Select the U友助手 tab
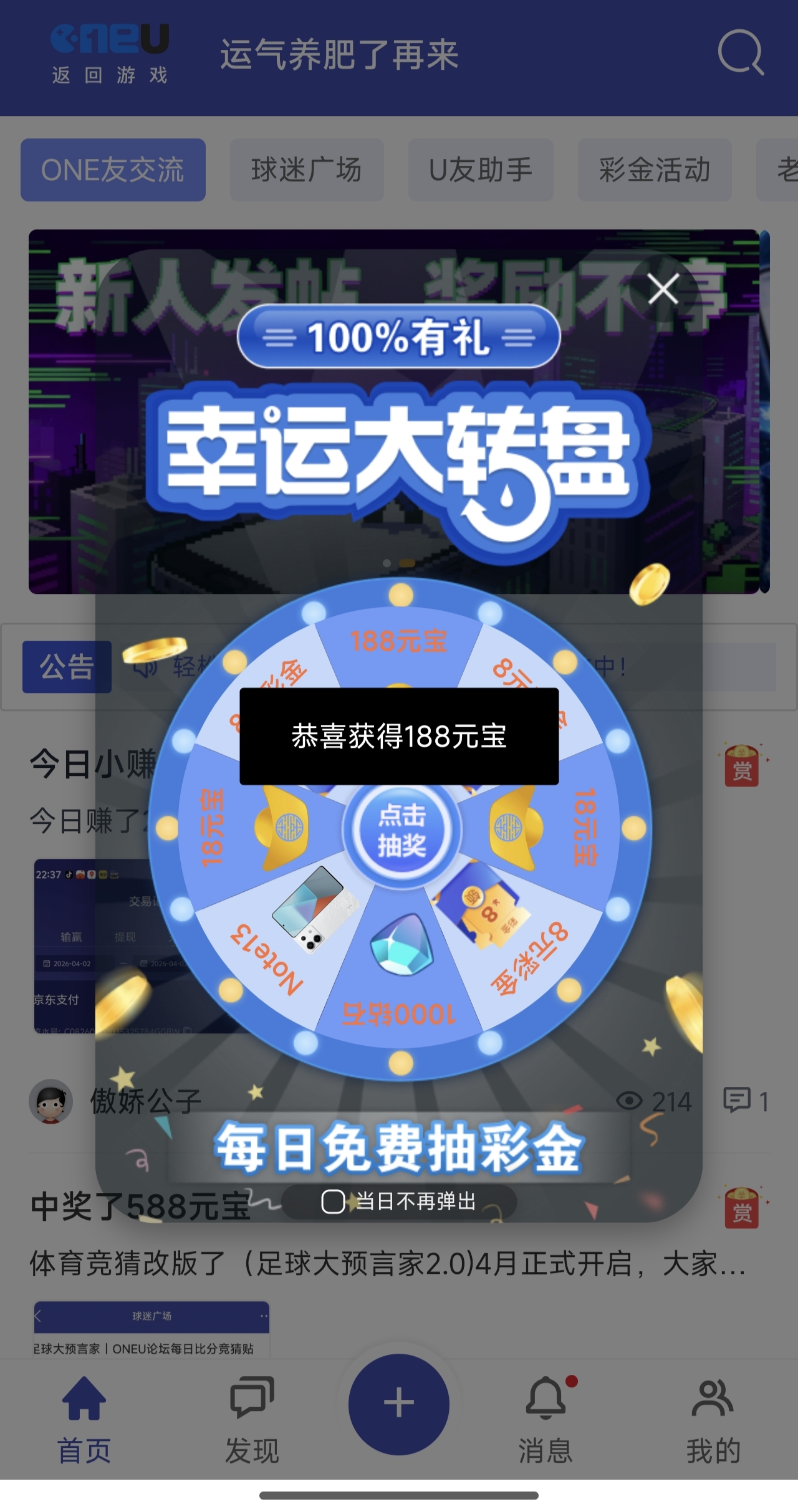 coord(480,170)
